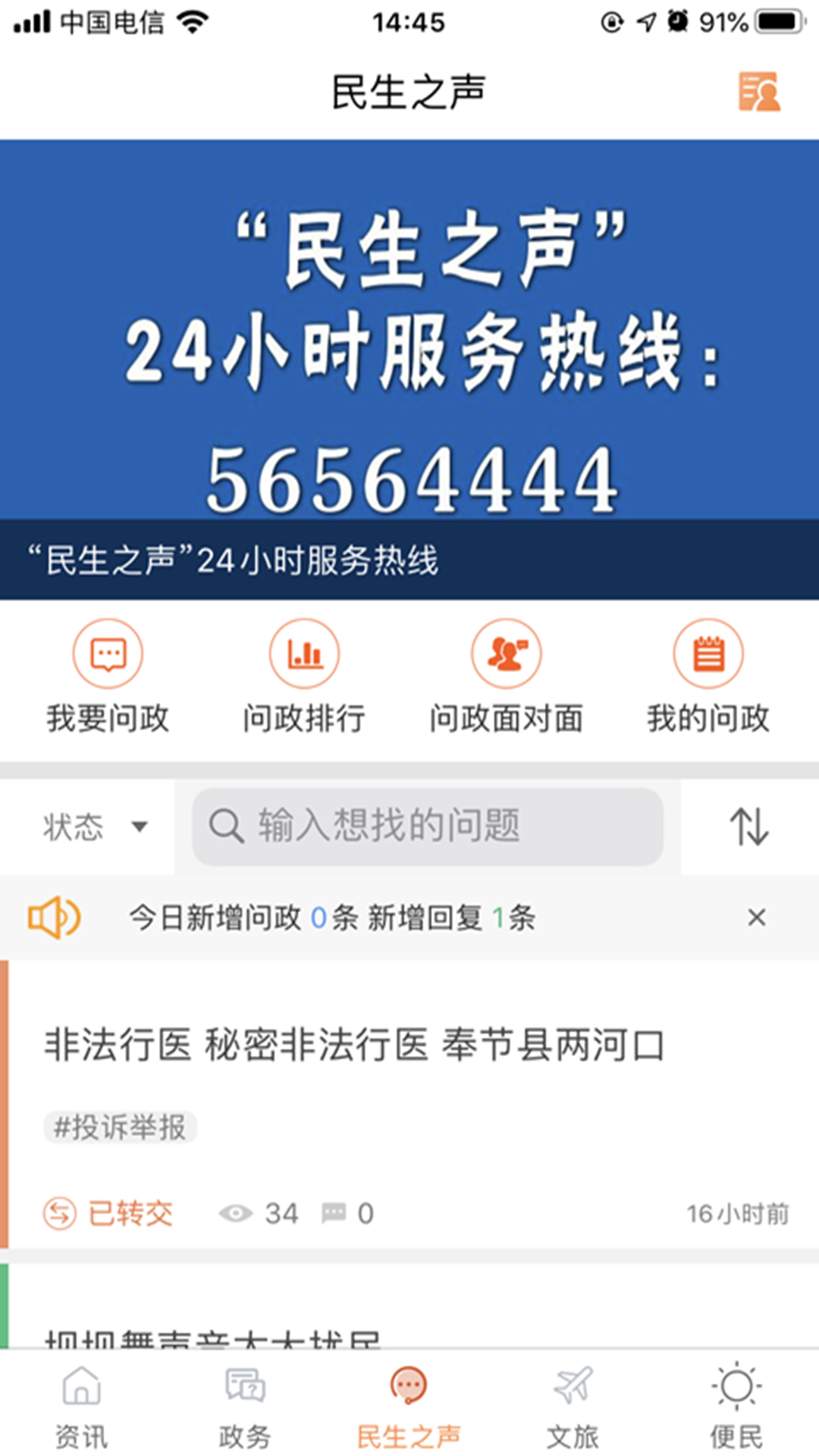This screenshot has height=1456, width=819.
Task: Focus the 输入想找的问题 search box
Action: 428,827
